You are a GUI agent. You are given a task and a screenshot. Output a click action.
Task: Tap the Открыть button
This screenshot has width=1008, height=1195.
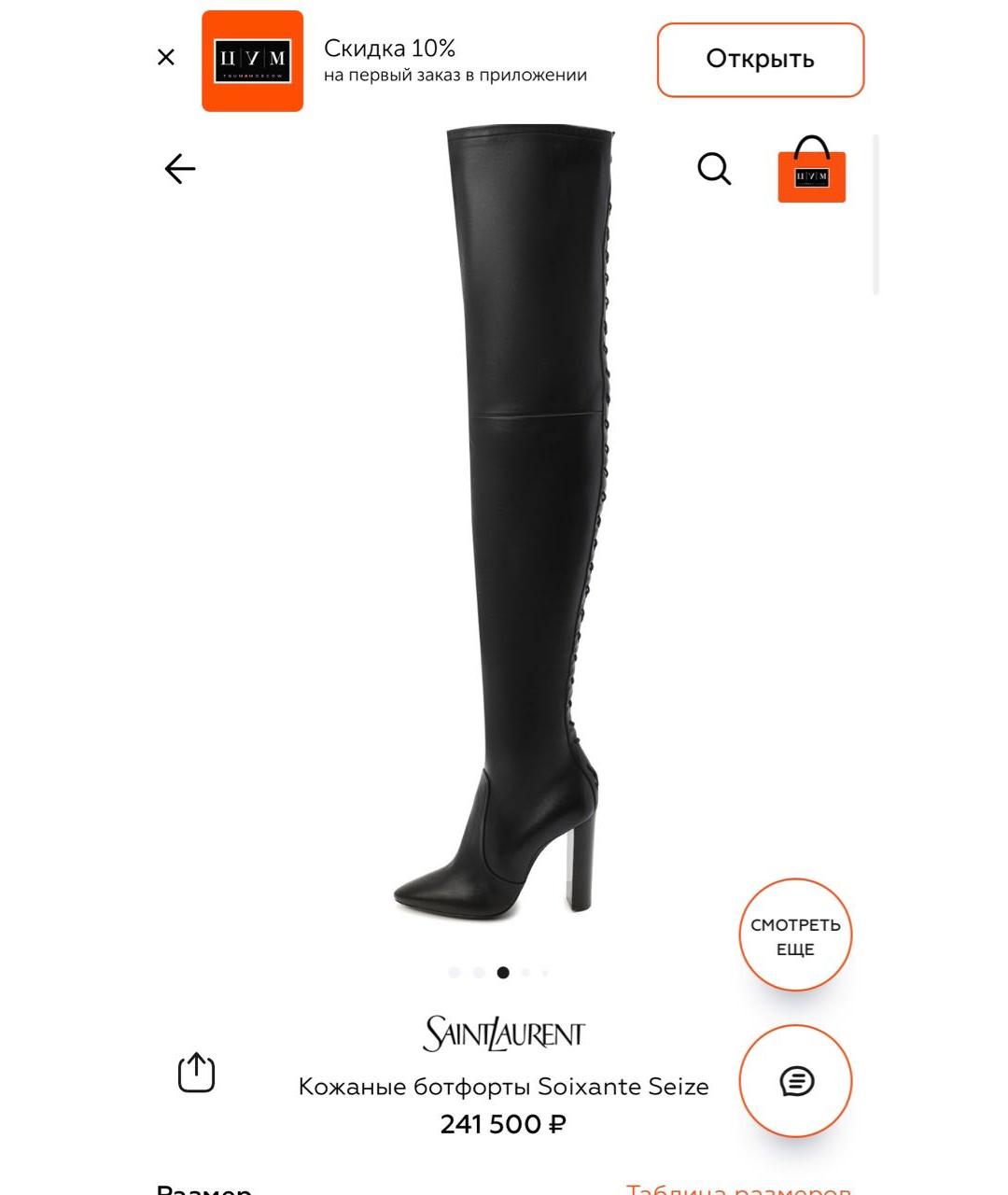[x=760, y=60]
